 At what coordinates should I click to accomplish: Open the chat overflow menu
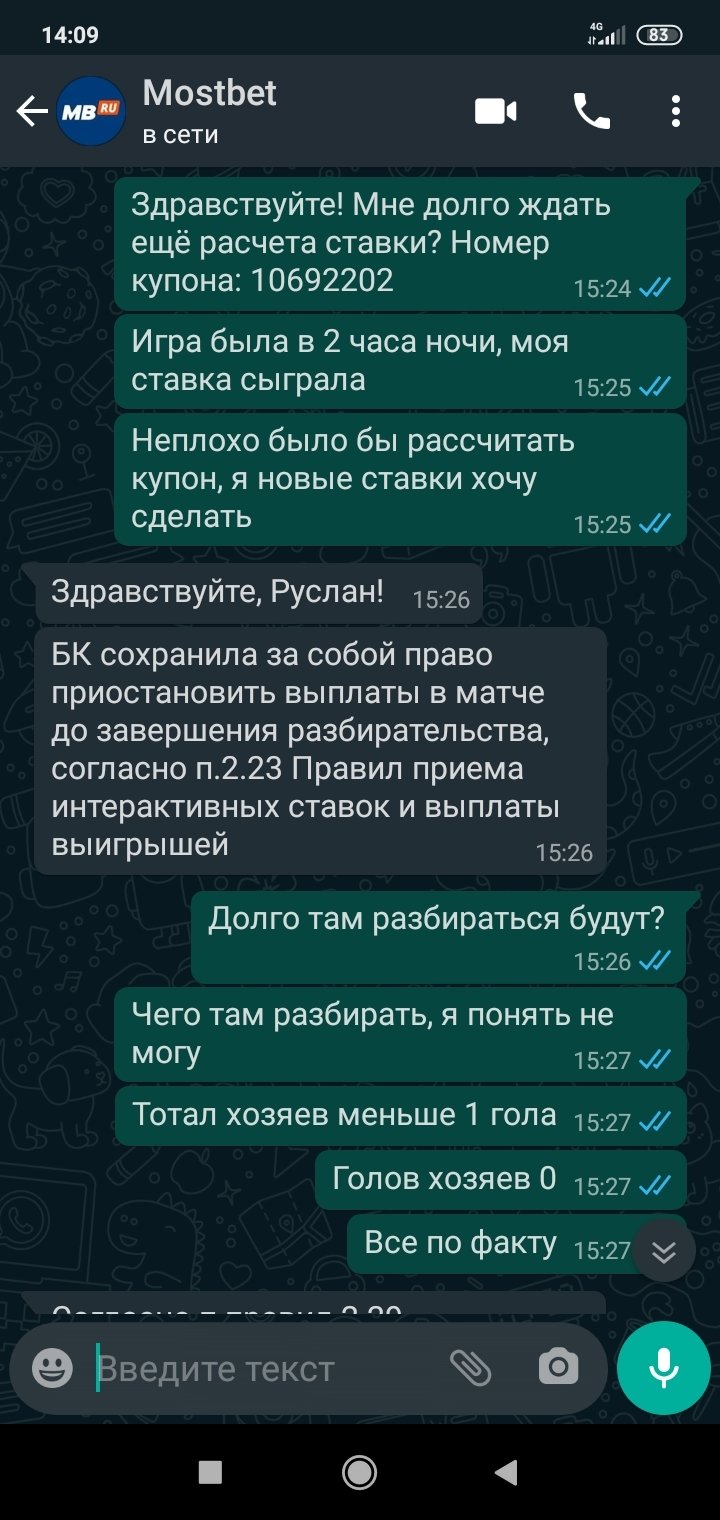point(676,112)
